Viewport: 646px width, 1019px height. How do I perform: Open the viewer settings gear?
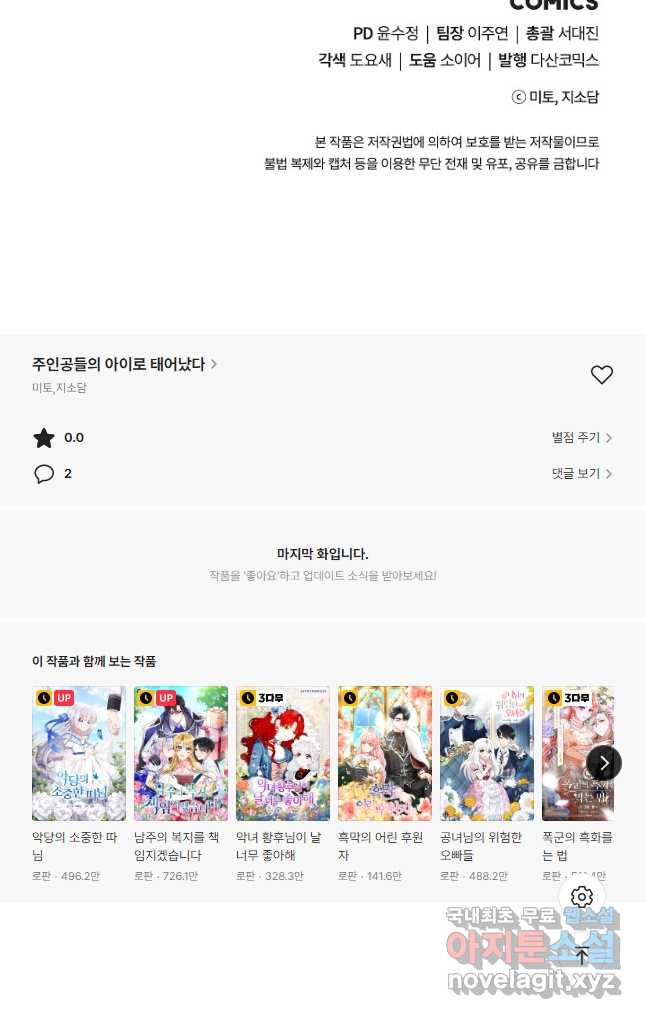[x=582, y=897]
